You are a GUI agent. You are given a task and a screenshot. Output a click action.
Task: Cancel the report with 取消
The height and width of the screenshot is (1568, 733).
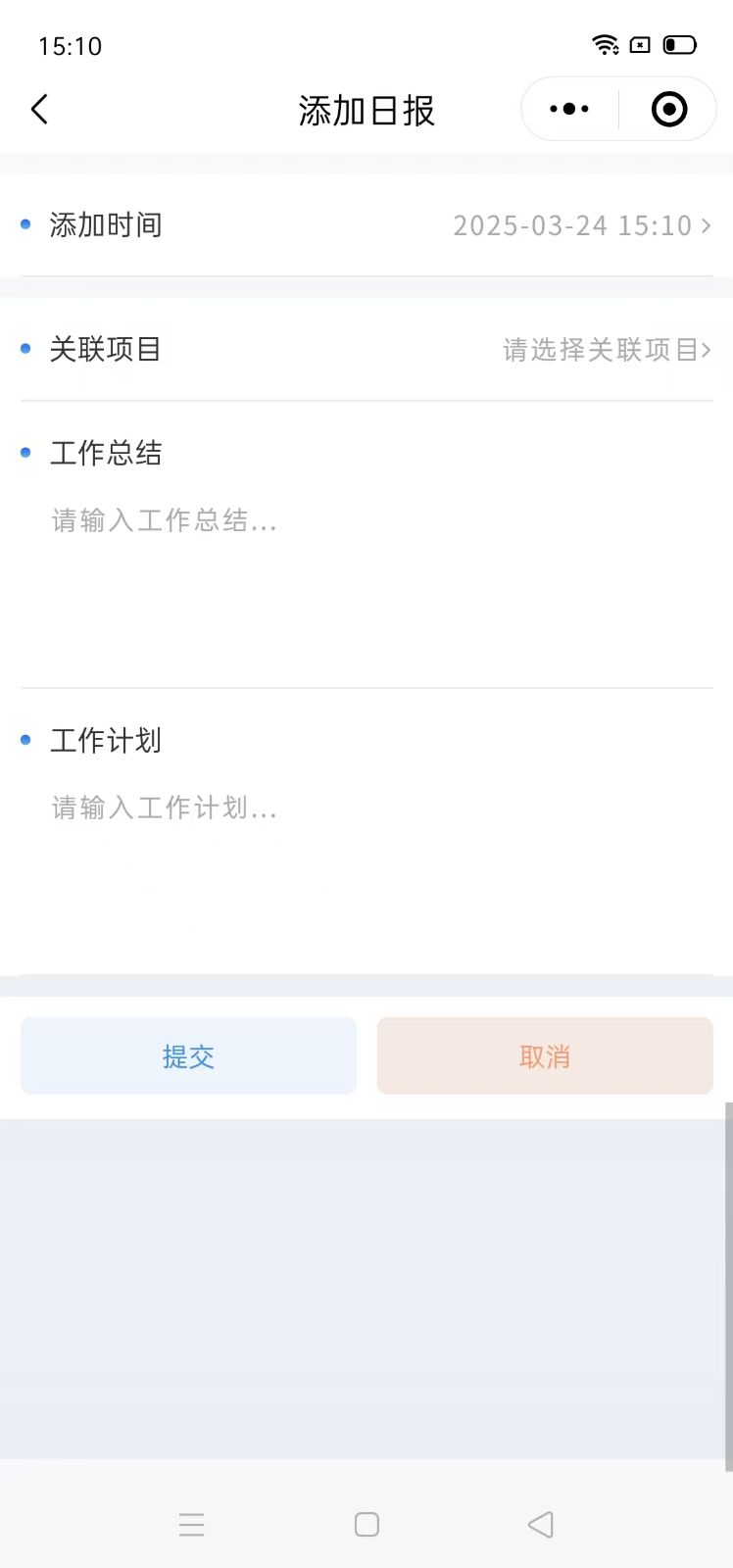545,1056
